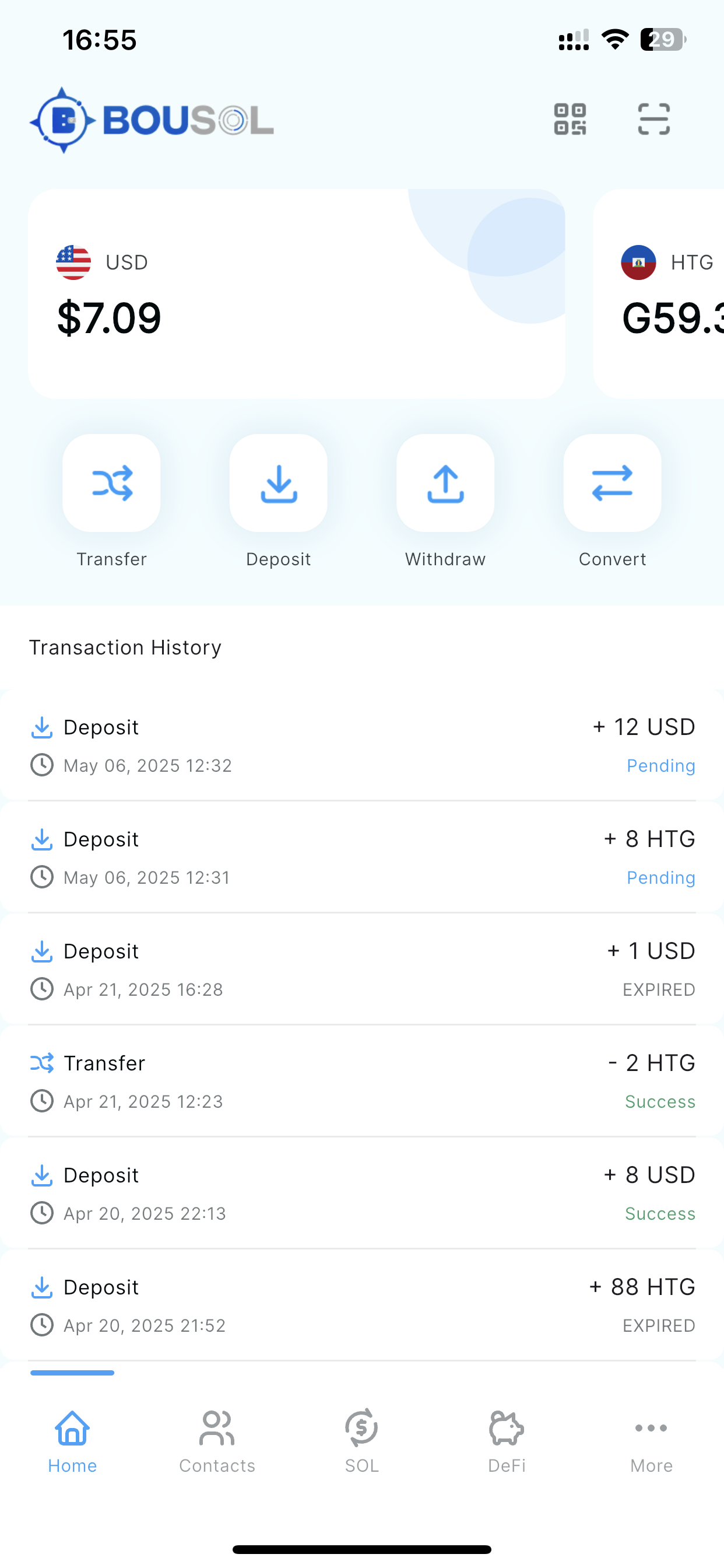This screenshot has width=724, height=1568.
Task: Open the QR code icon
Action: point(570,120)
